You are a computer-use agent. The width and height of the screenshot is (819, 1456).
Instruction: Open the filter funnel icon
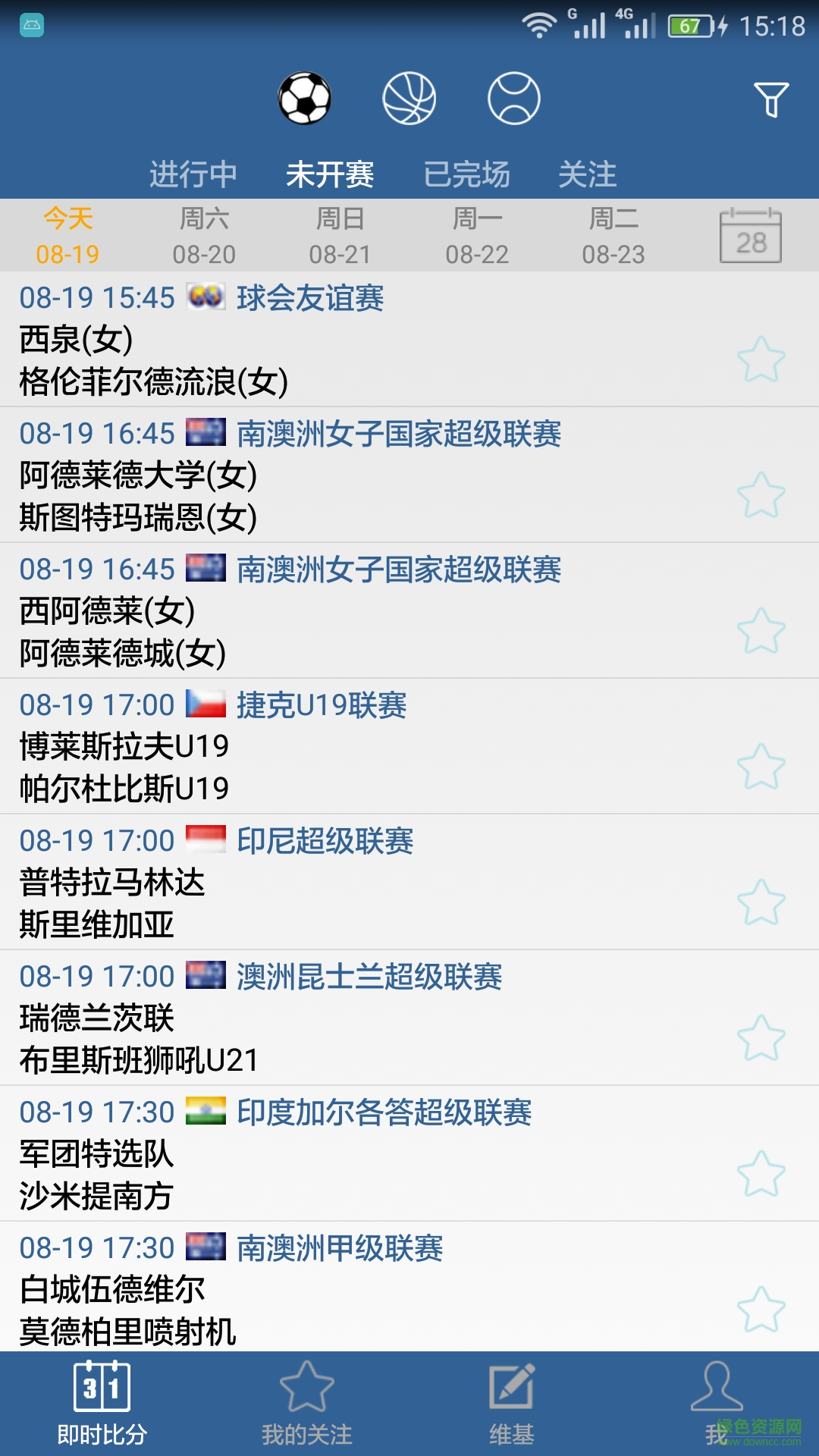[x=771, y=99]
